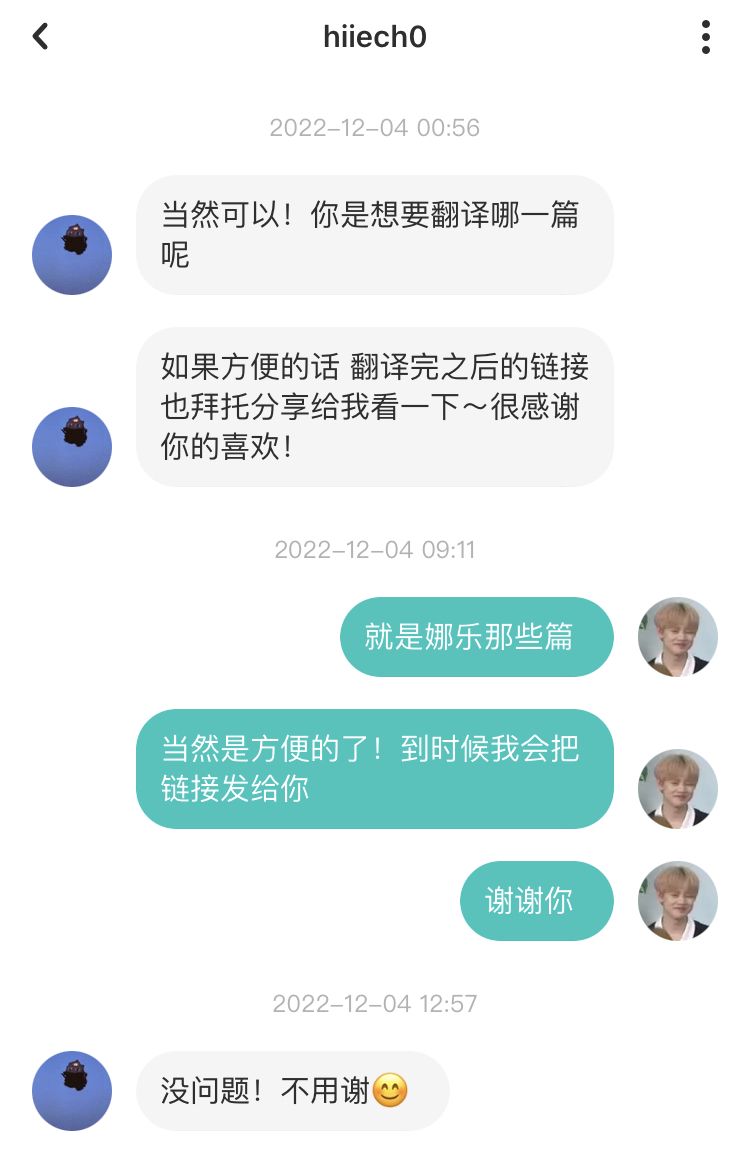Viewport: 750px width, 1164px height.
Task: Open sender avatar next to "如果方便的话" message
Action: pyautogui.click(x=72, y=447)
